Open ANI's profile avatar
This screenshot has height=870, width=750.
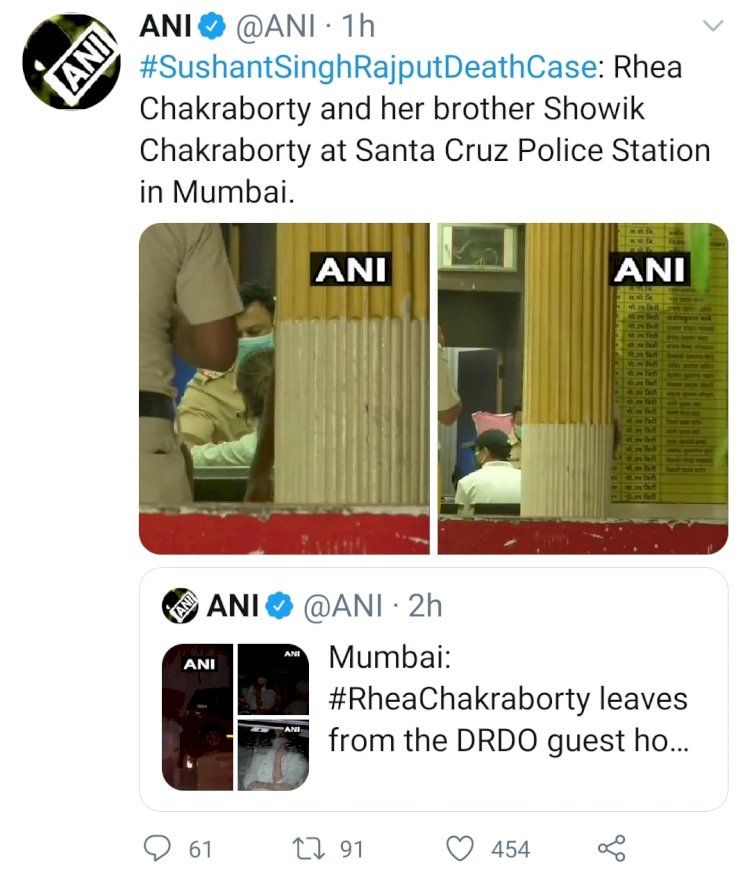point(71,62)
